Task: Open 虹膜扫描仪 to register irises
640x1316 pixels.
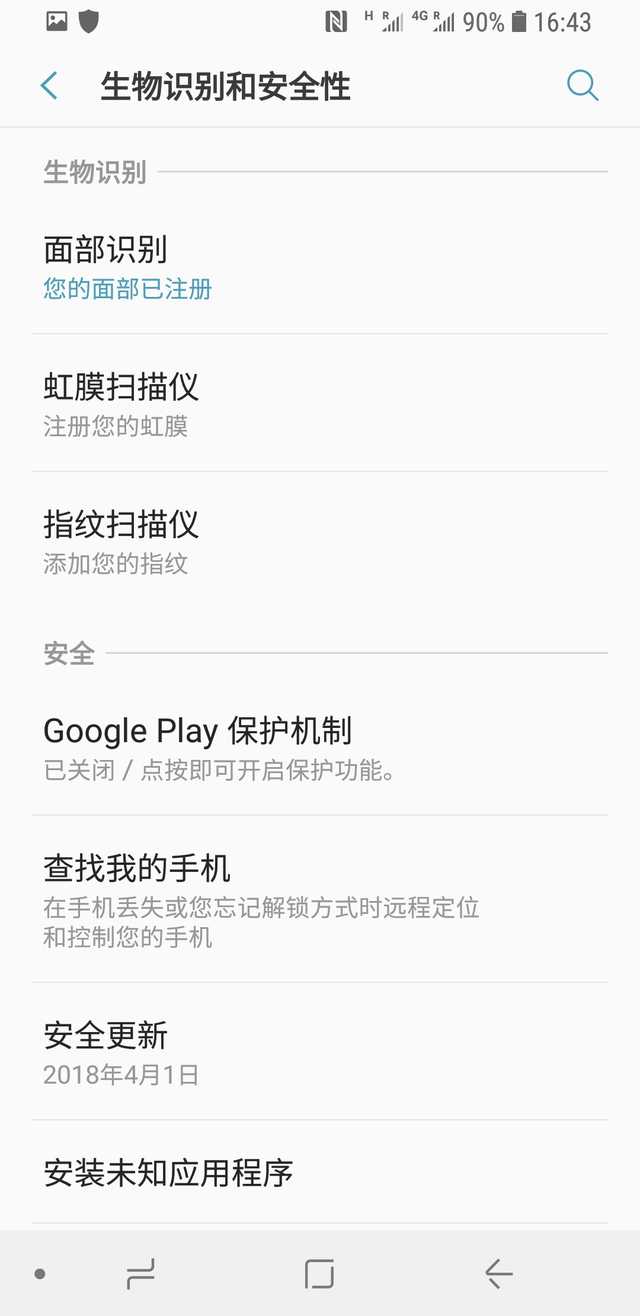Action: [x=320, y=403]
